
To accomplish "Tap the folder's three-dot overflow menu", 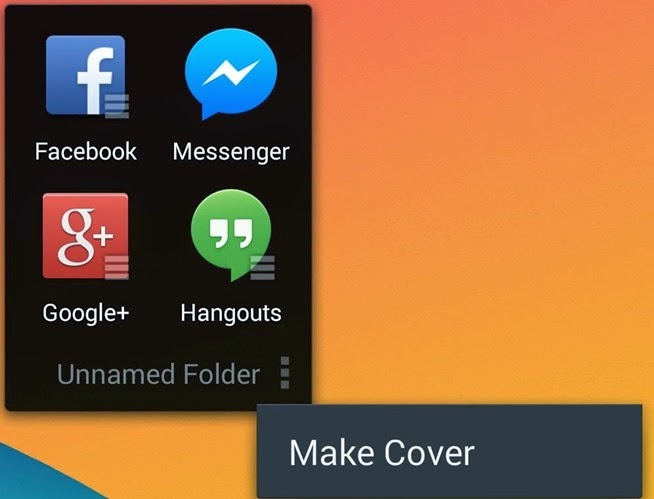I will pyautogui.click(x=285, y=373).
